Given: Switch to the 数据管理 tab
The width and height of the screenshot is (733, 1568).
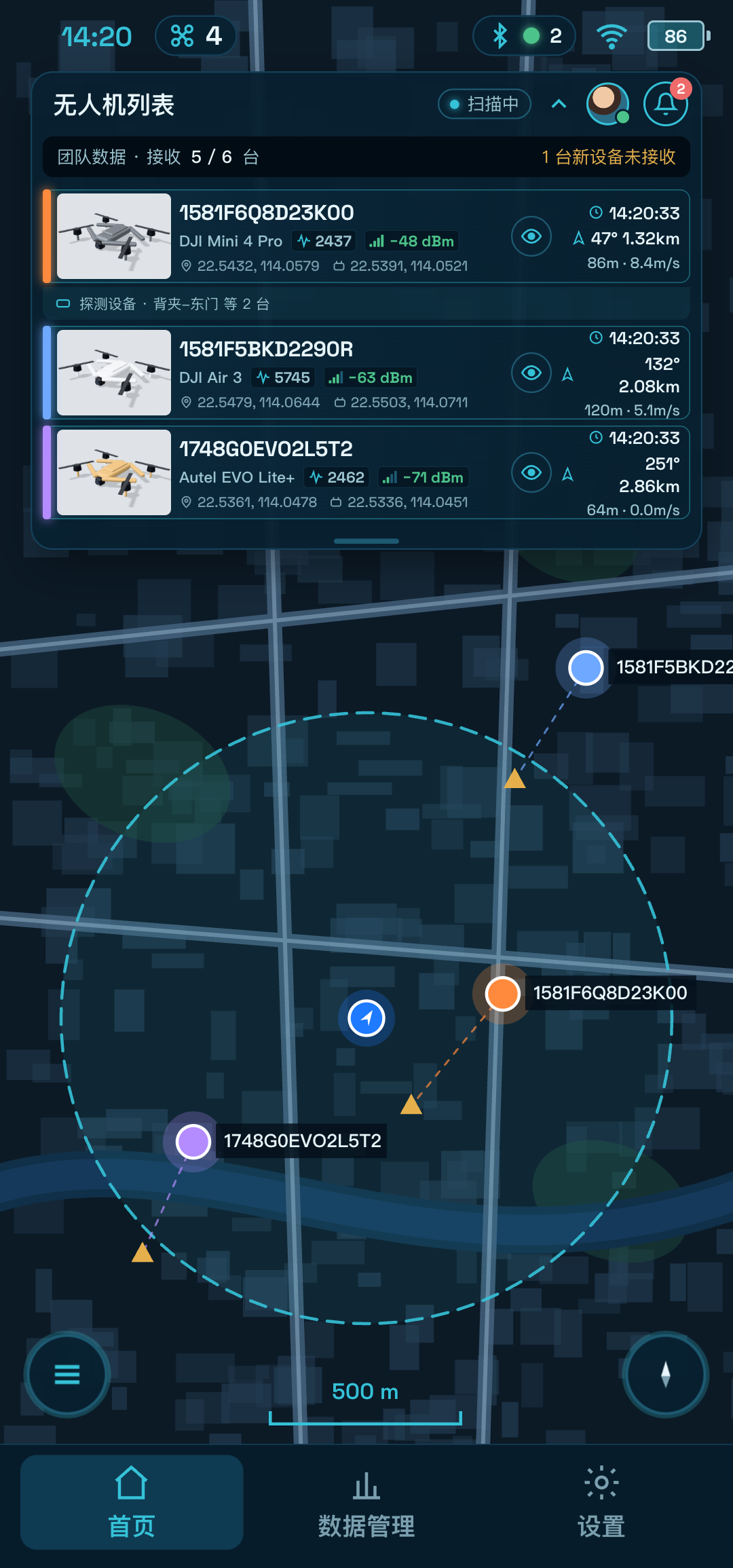Looking at the screenshot, I should click(x=366, y=1503).
